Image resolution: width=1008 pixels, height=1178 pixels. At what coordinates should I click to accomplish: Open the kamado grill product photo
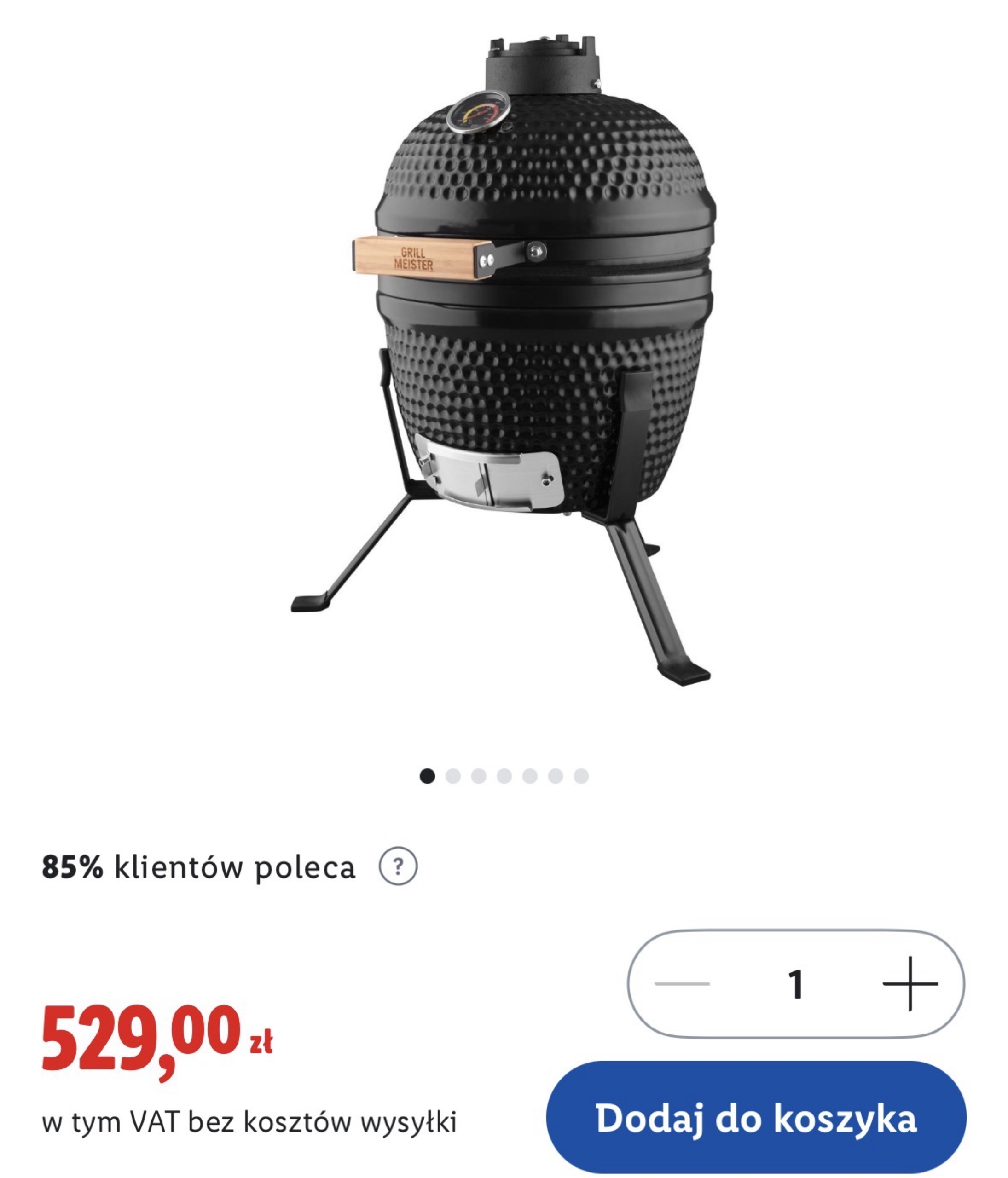(x=504, y=364)
